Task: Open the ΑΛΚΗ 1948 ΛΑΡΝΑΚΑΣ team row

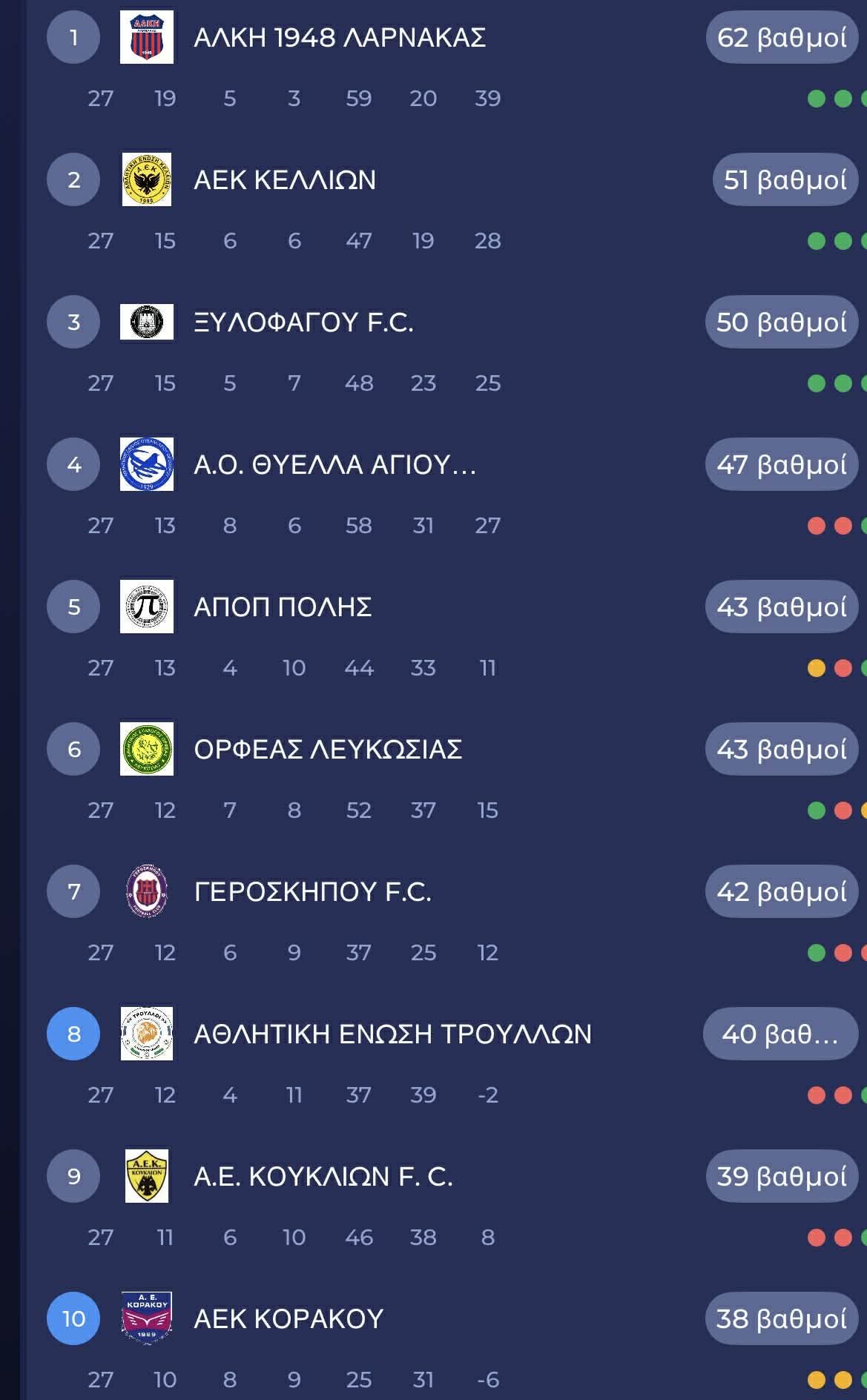Action: click(447, 67)
